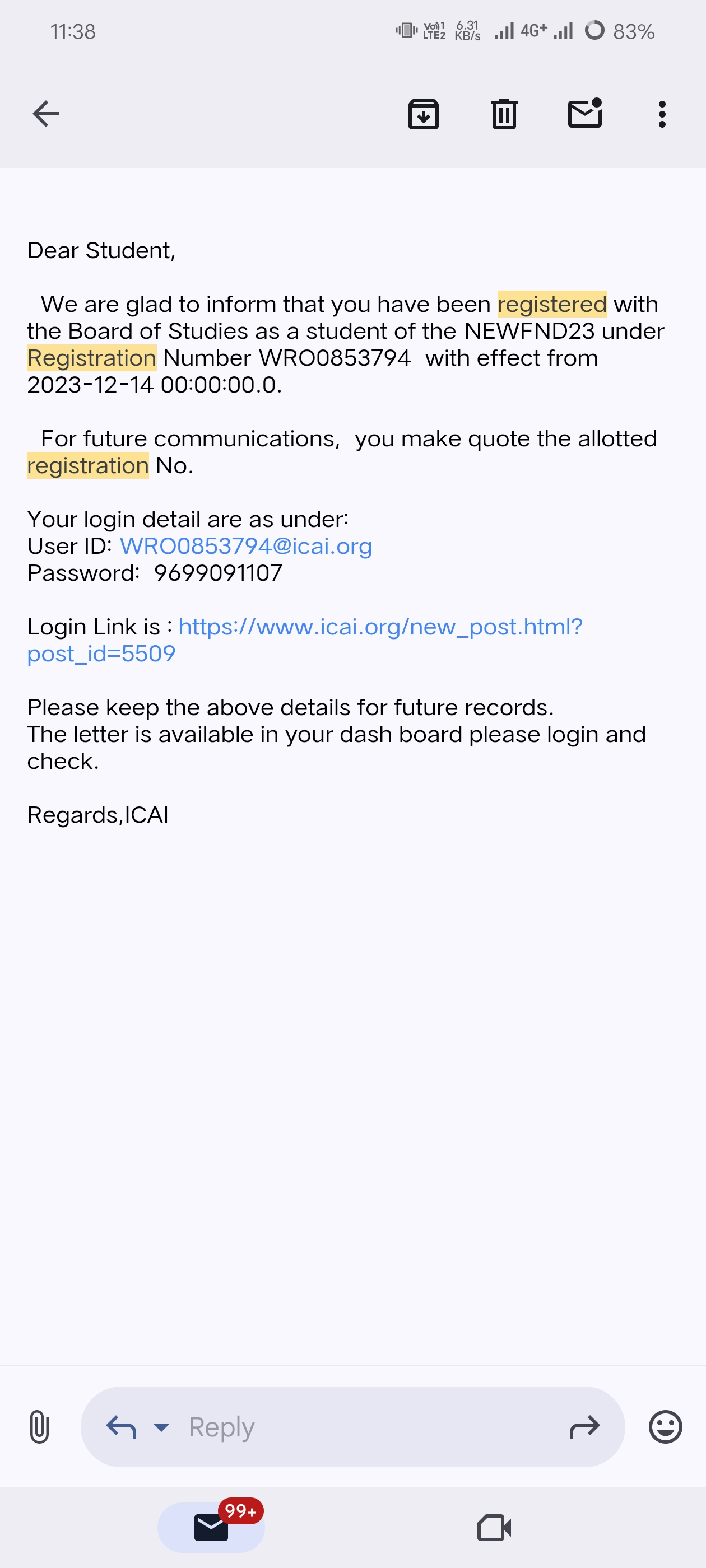Open the WRO0853794@icai.org link
The image size is (706, 1568).
click(245, 546)
